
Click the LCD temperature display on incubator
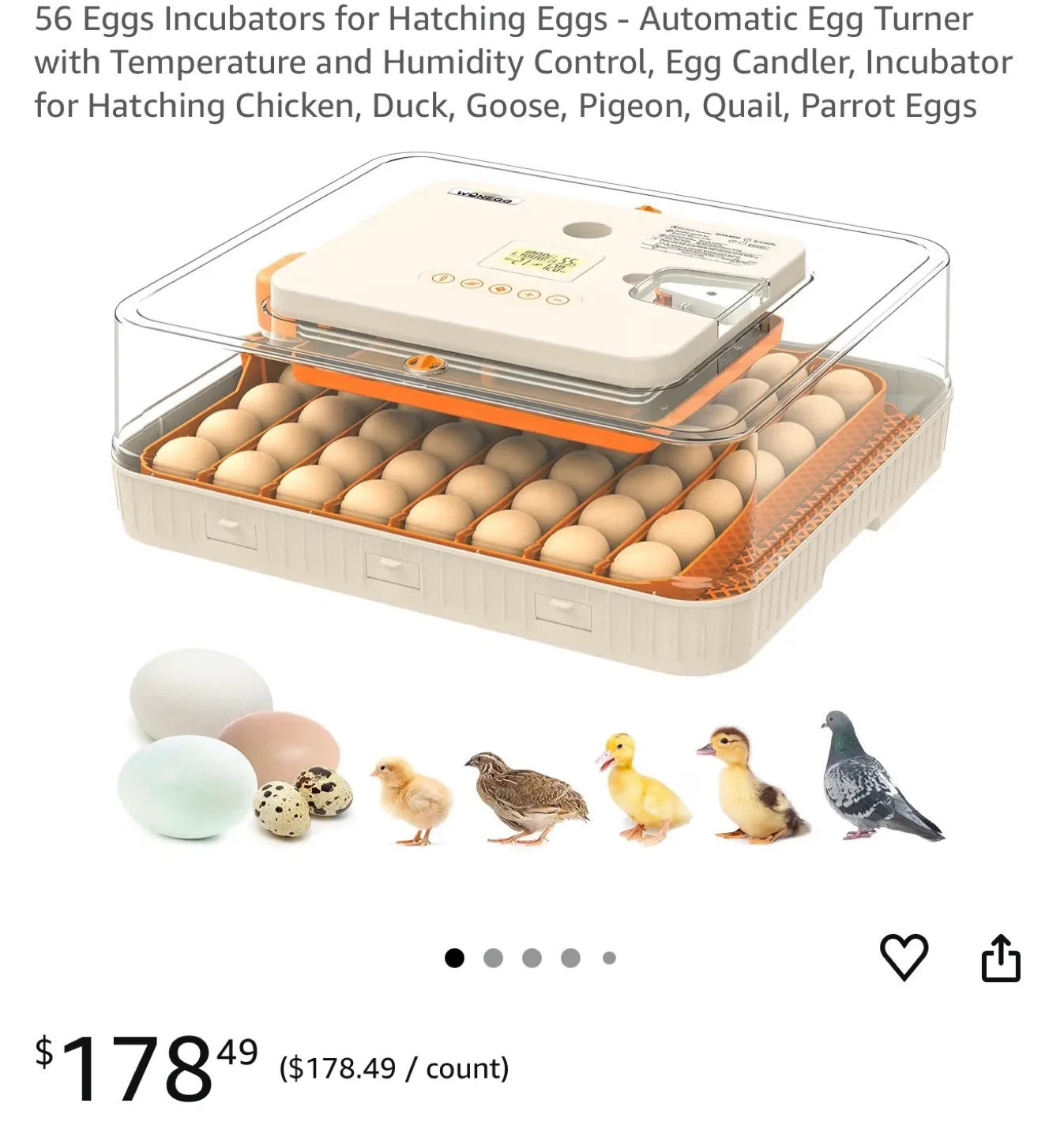pos(541,261)
